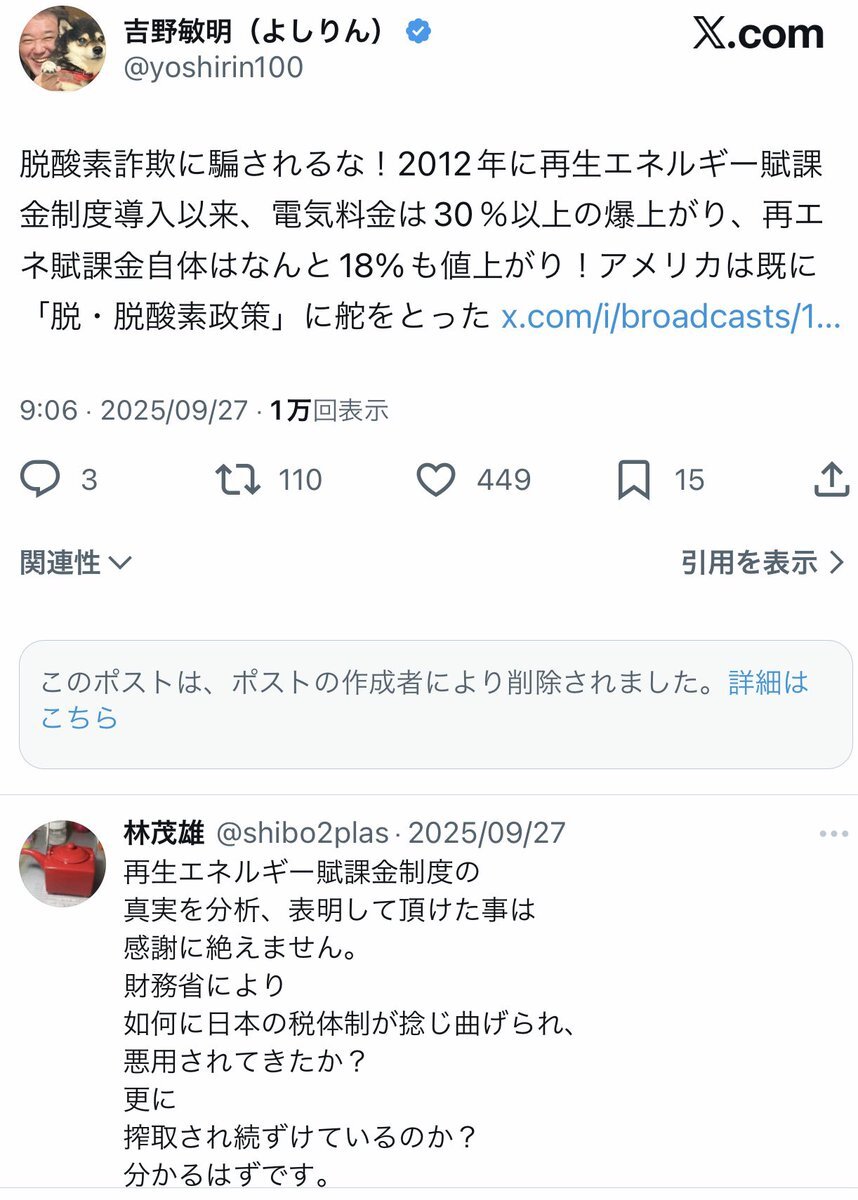Open 吉野敏明's profile picture

coord(62,50)
